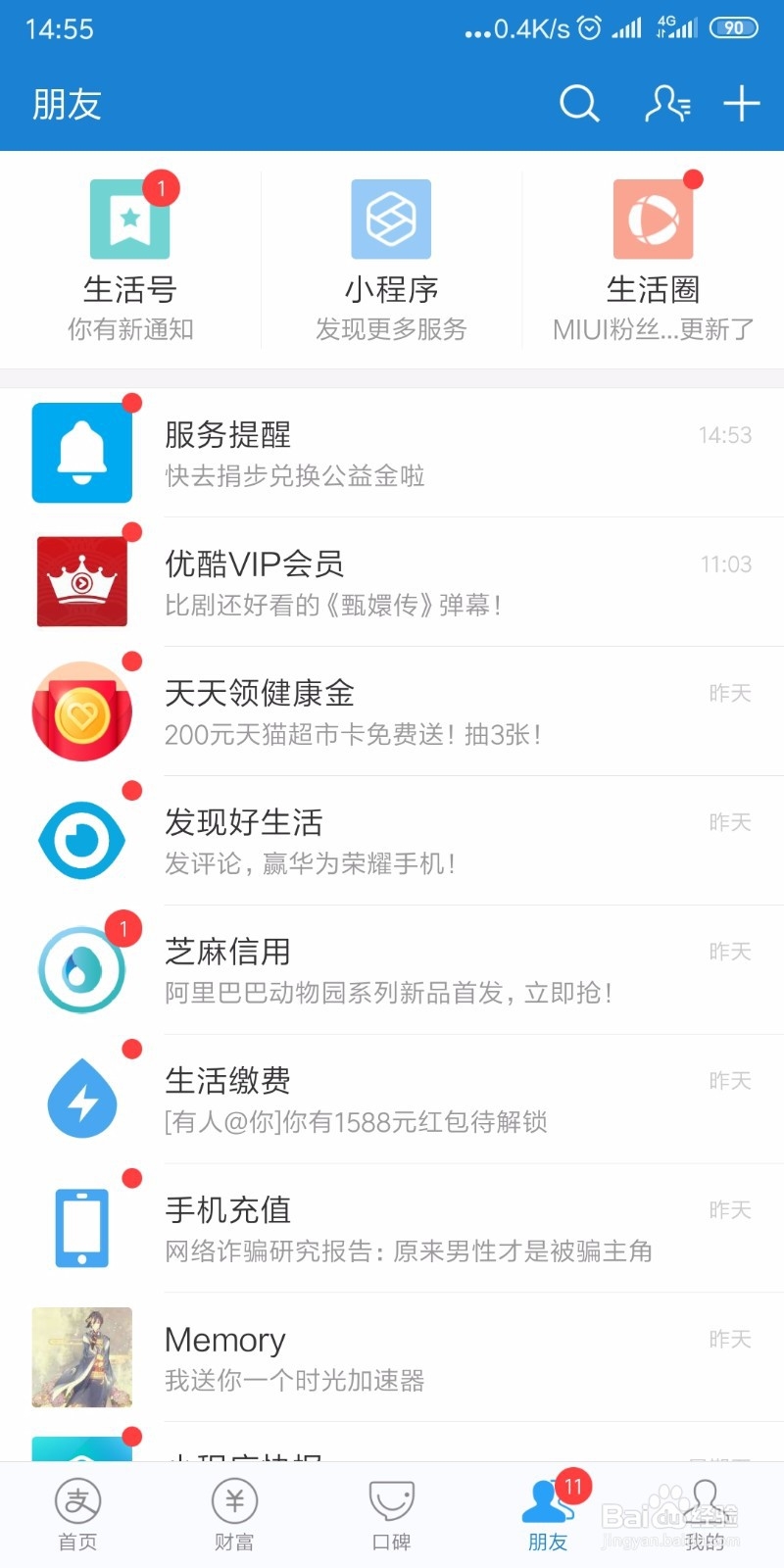
Task: Open the 芝麻信用 icon with badge
Action: (82, 968)
